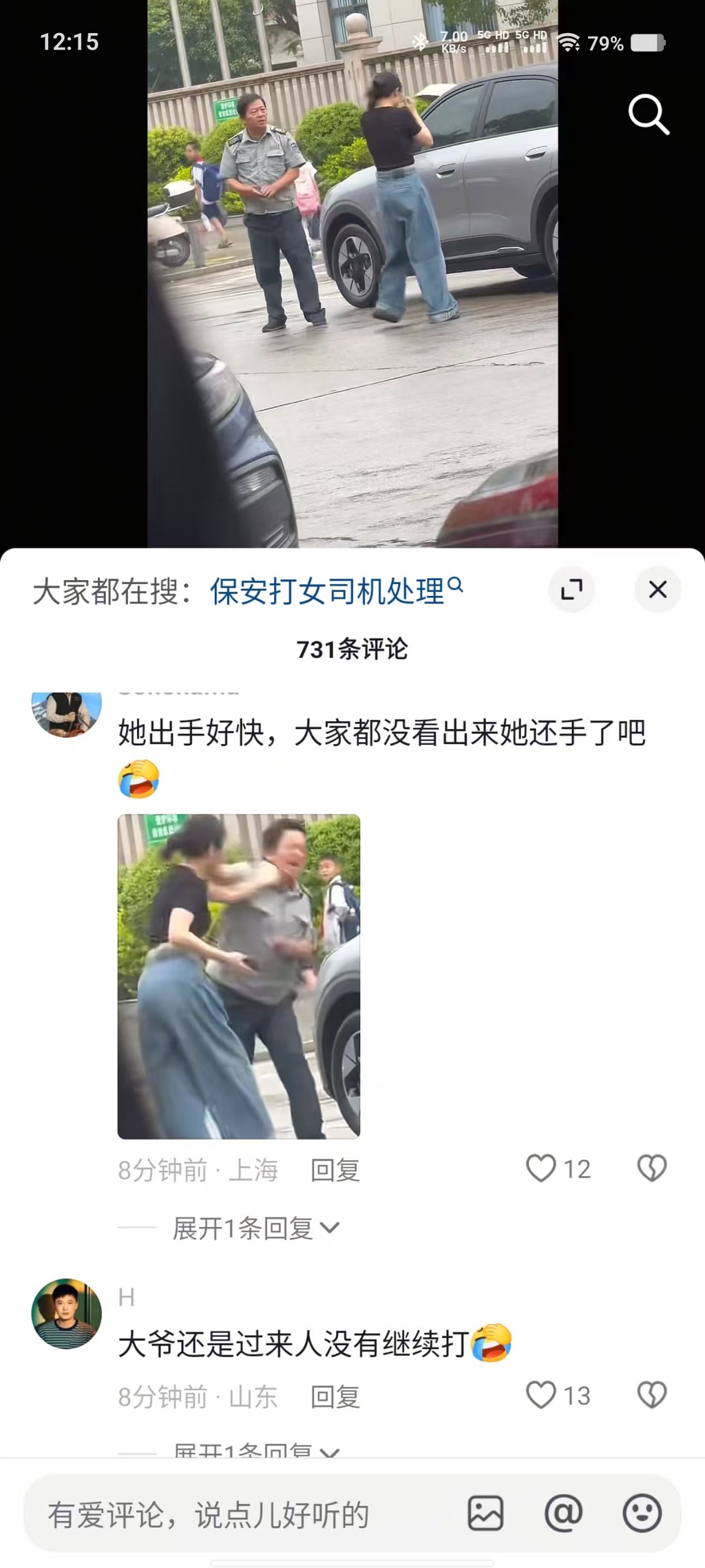Viewport: 705px width, 1568px height.
Task: Expand 1 reply under the 上海 comment
Action: pyautogui.click(x=255, y=1228)
